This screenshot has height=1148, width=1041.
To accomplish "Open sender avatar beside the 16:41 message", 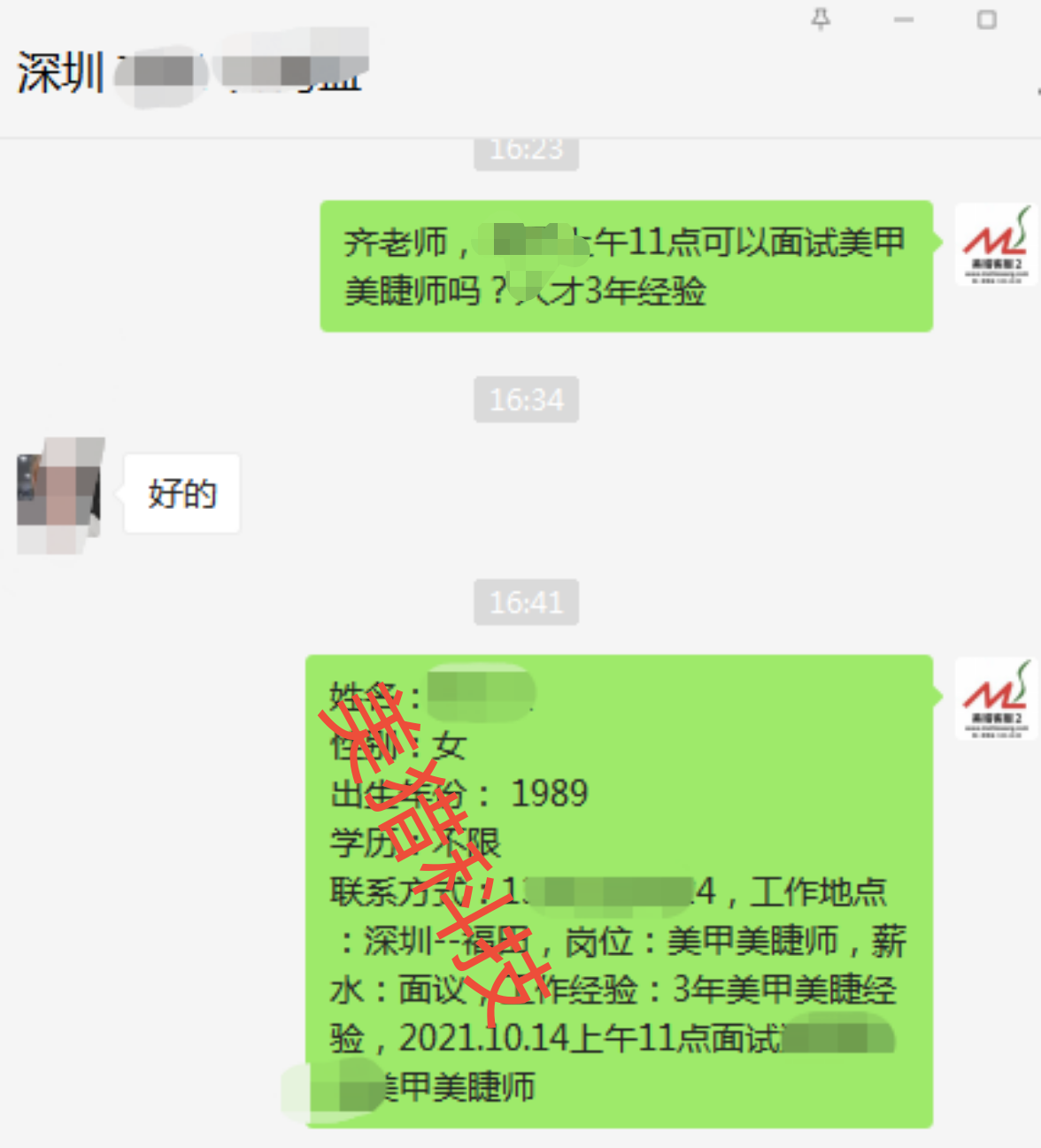I will coord(996,699).
